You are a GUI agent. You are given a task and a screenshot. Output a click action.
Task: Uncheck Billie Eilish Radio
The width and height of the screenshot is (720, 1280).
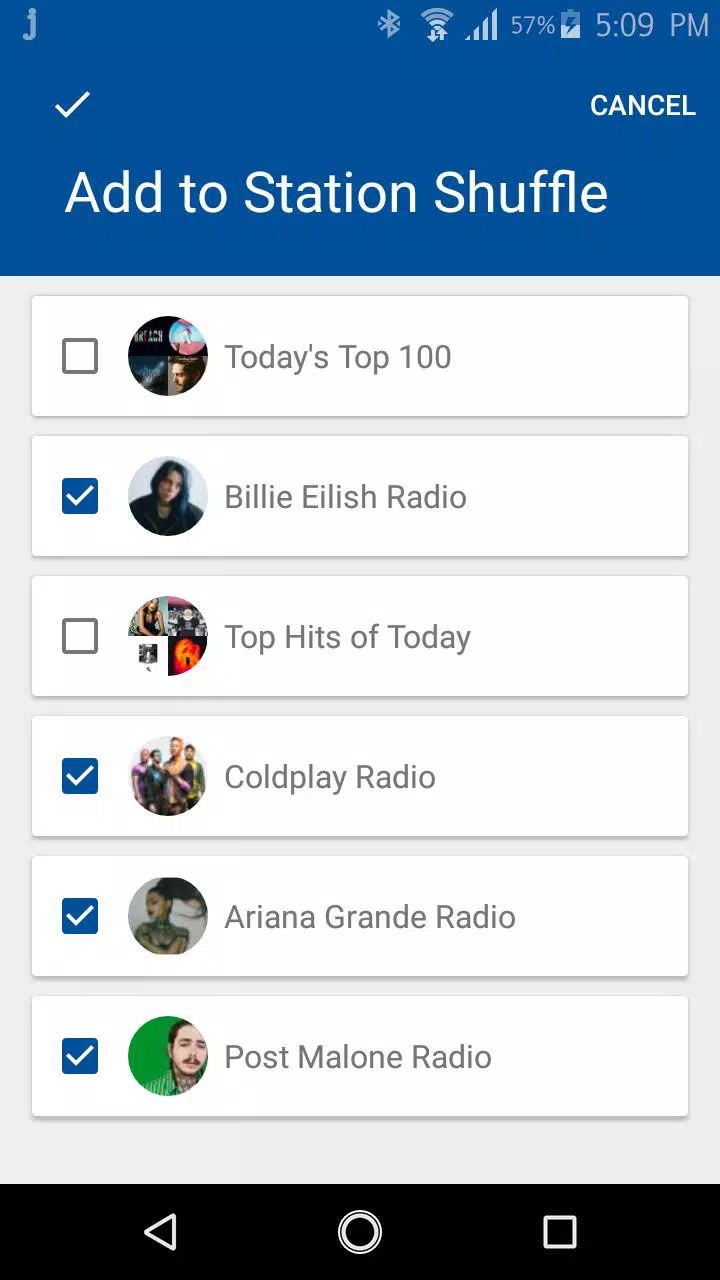(x=80, y=496)
